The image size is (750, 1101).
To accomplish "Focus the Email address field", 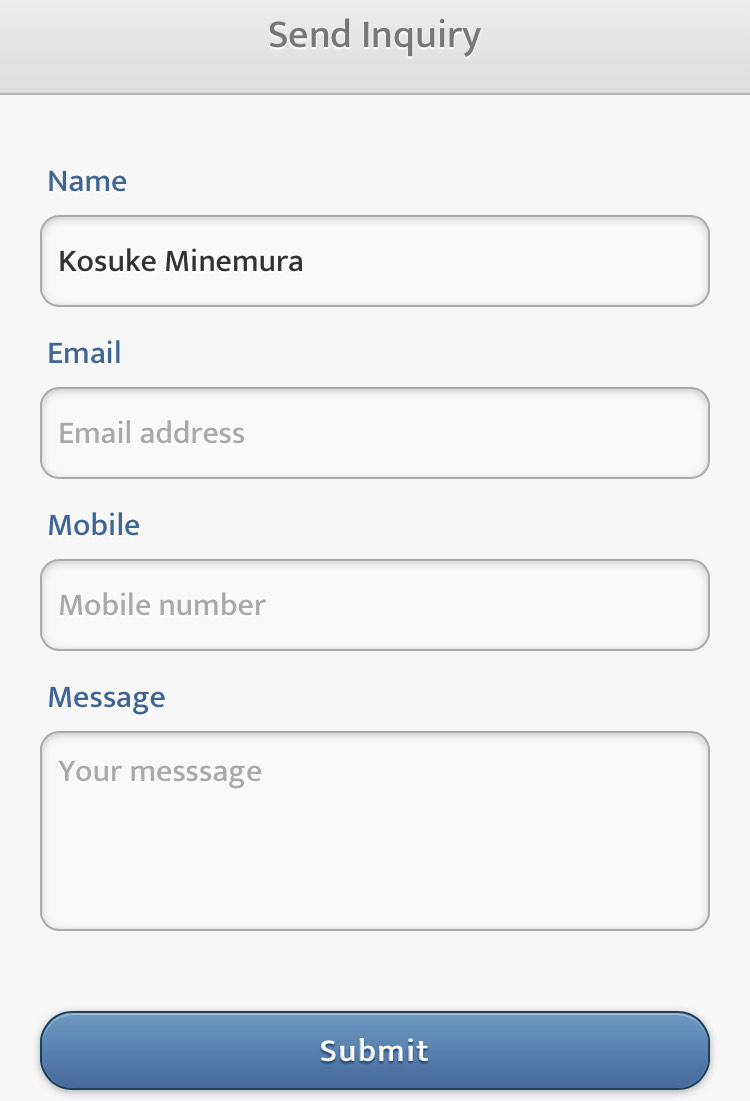I will coord(374,433).
